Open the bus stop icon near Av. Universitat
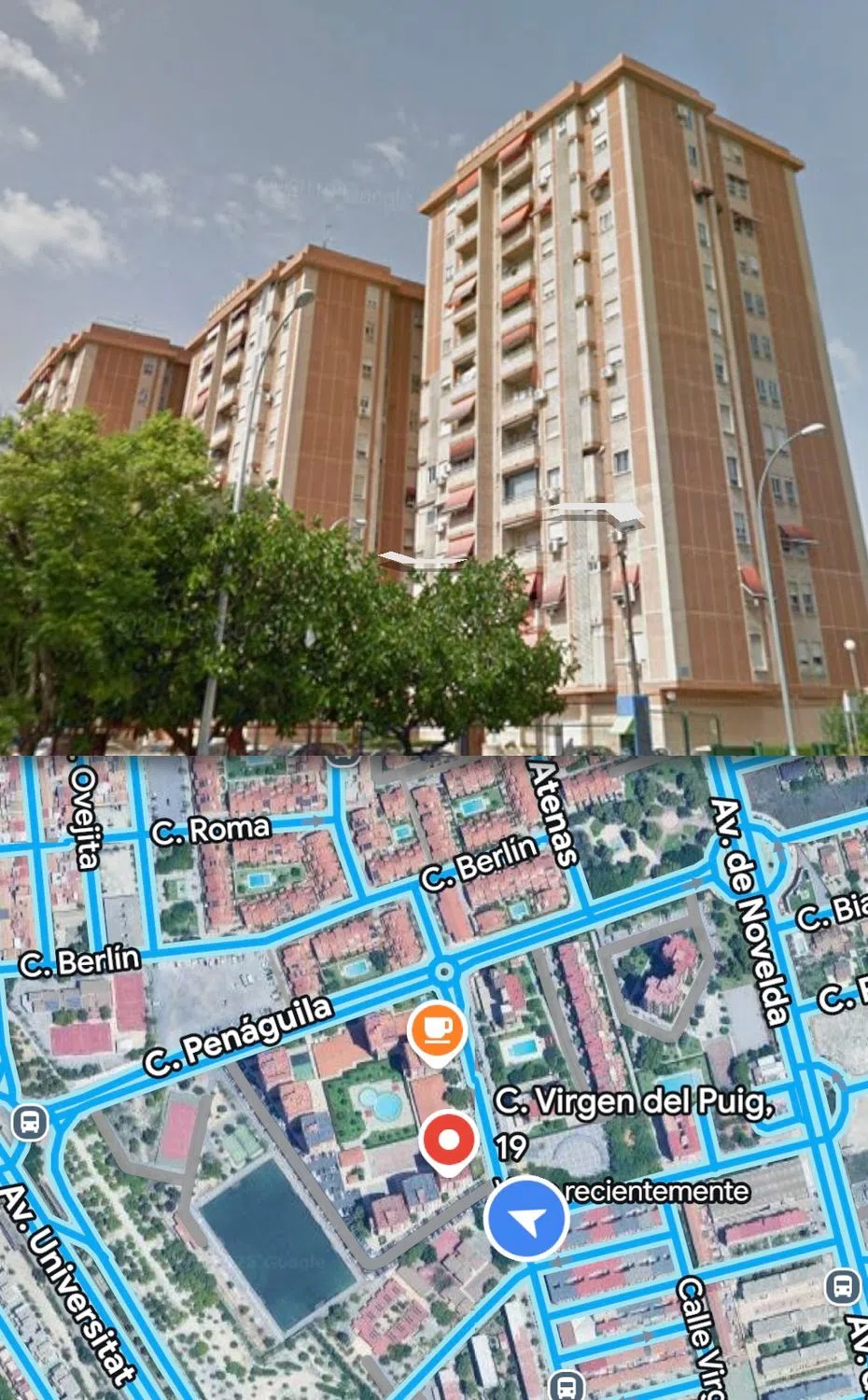The width and height of the screenshot is (868, 1400). pyautogui.click(x=29, y=1122)
